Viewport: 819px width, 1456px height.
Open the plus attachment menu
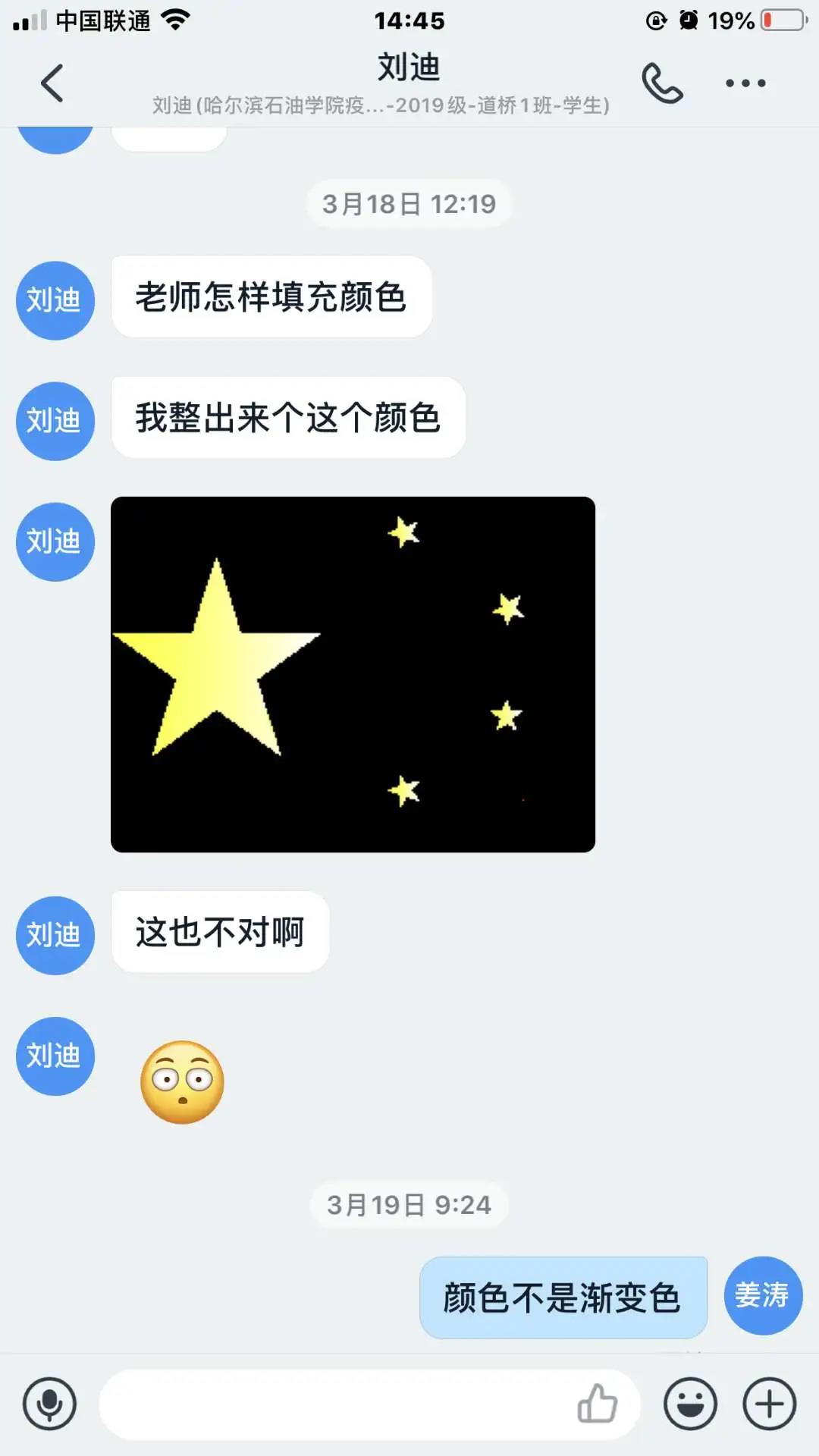tap(769, 1404)
